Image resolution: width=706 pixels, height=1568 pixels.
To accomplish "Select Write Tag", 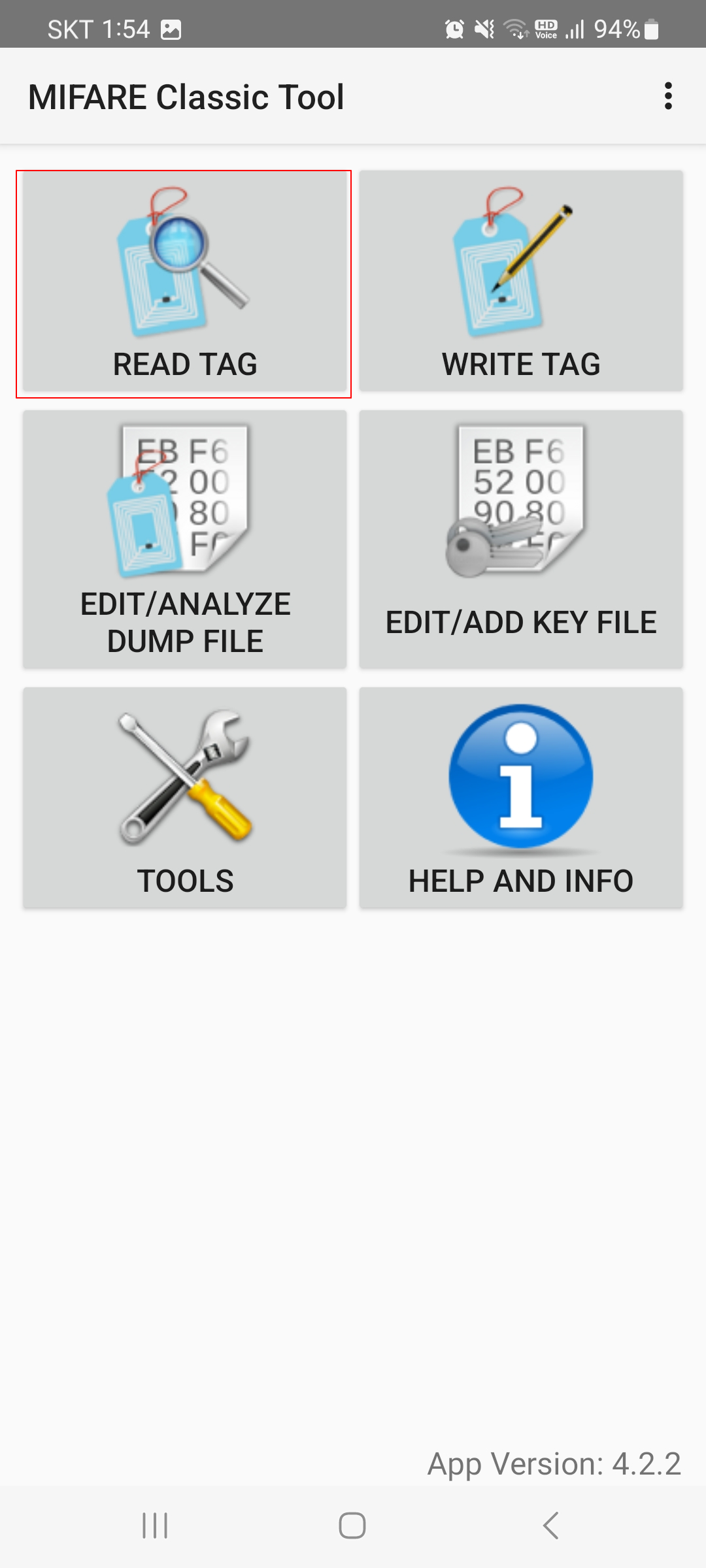I will [521, 282].
